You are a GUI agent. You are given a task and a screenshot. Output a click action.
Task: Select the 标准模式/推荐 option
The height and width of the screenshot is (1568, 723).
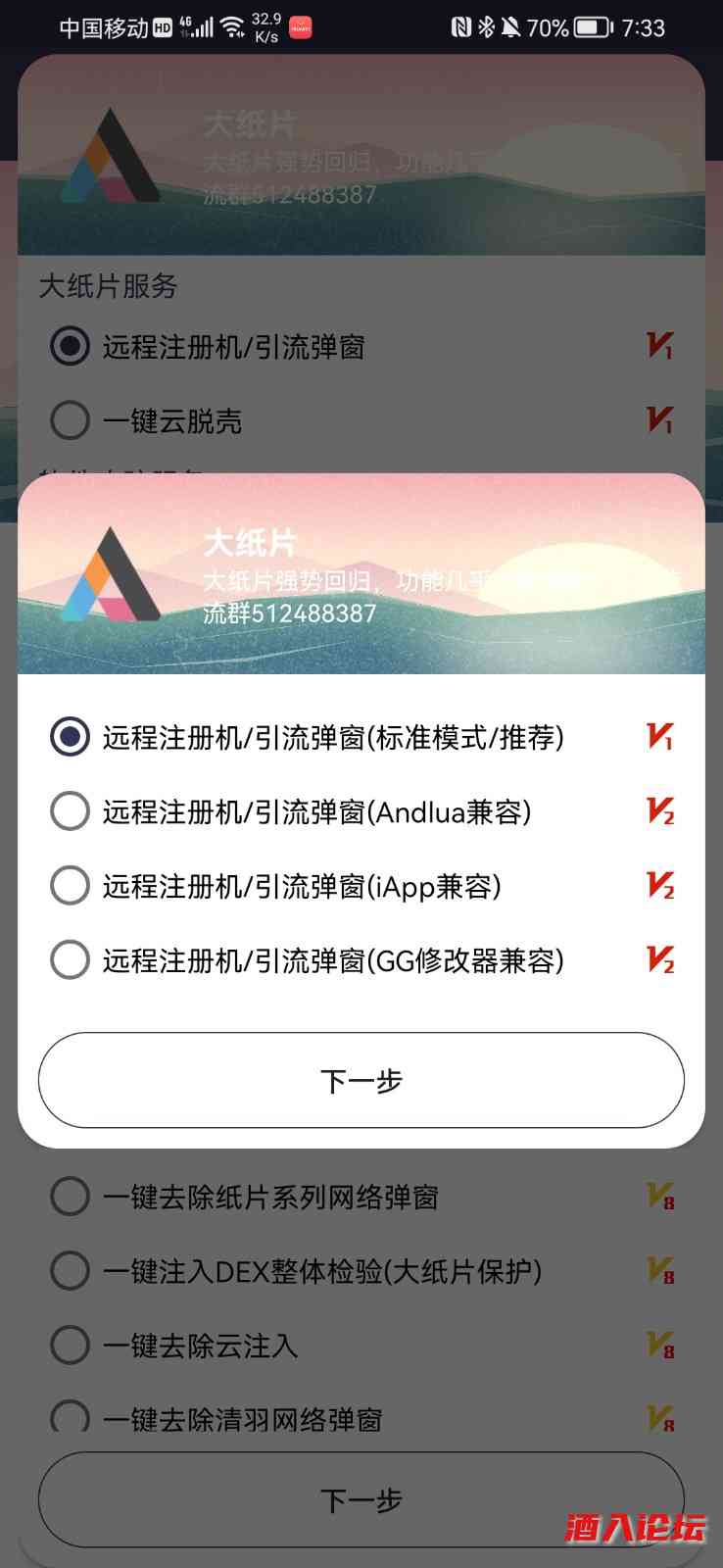pos(70,737)
